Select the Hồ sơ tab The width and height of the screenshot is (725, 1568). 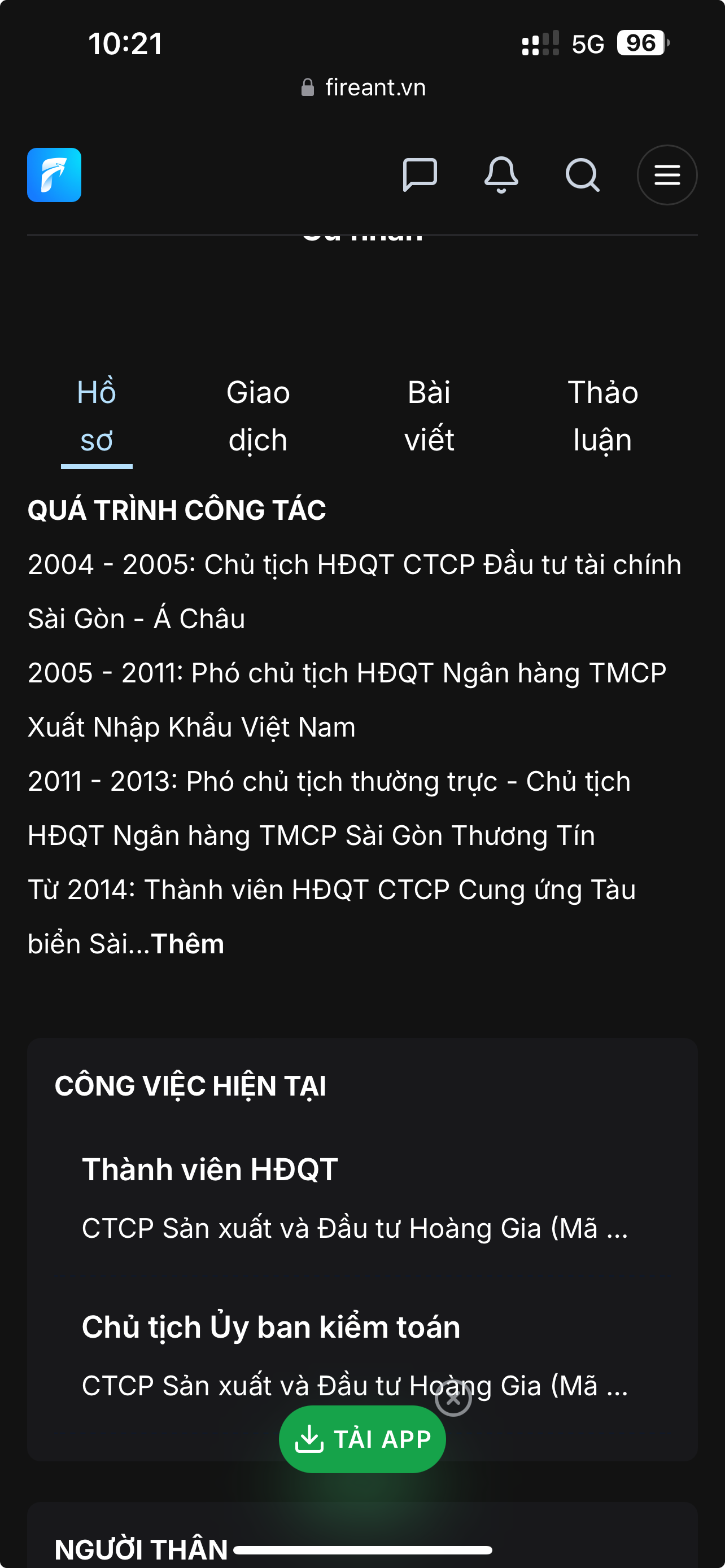(97, 416)
